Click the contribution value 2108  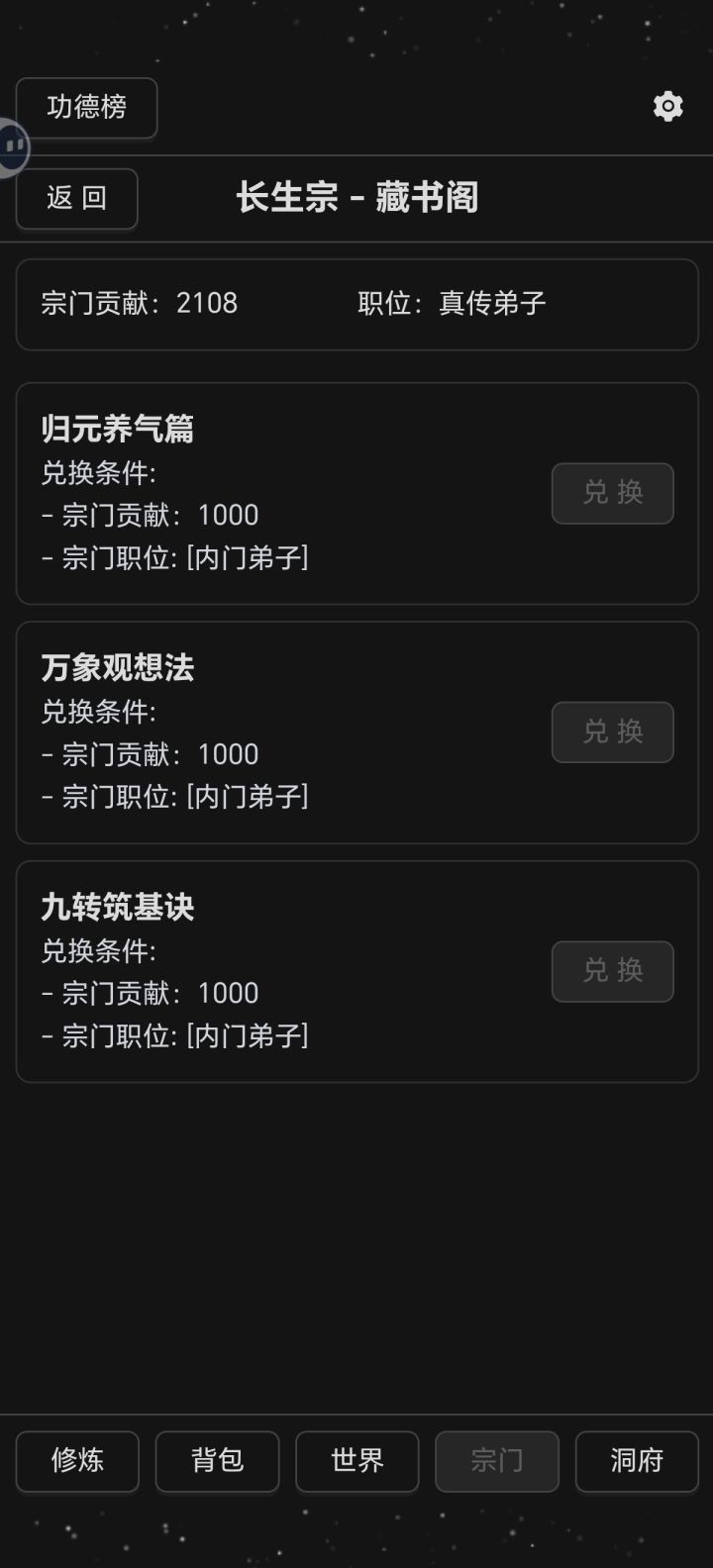point(206,303)
